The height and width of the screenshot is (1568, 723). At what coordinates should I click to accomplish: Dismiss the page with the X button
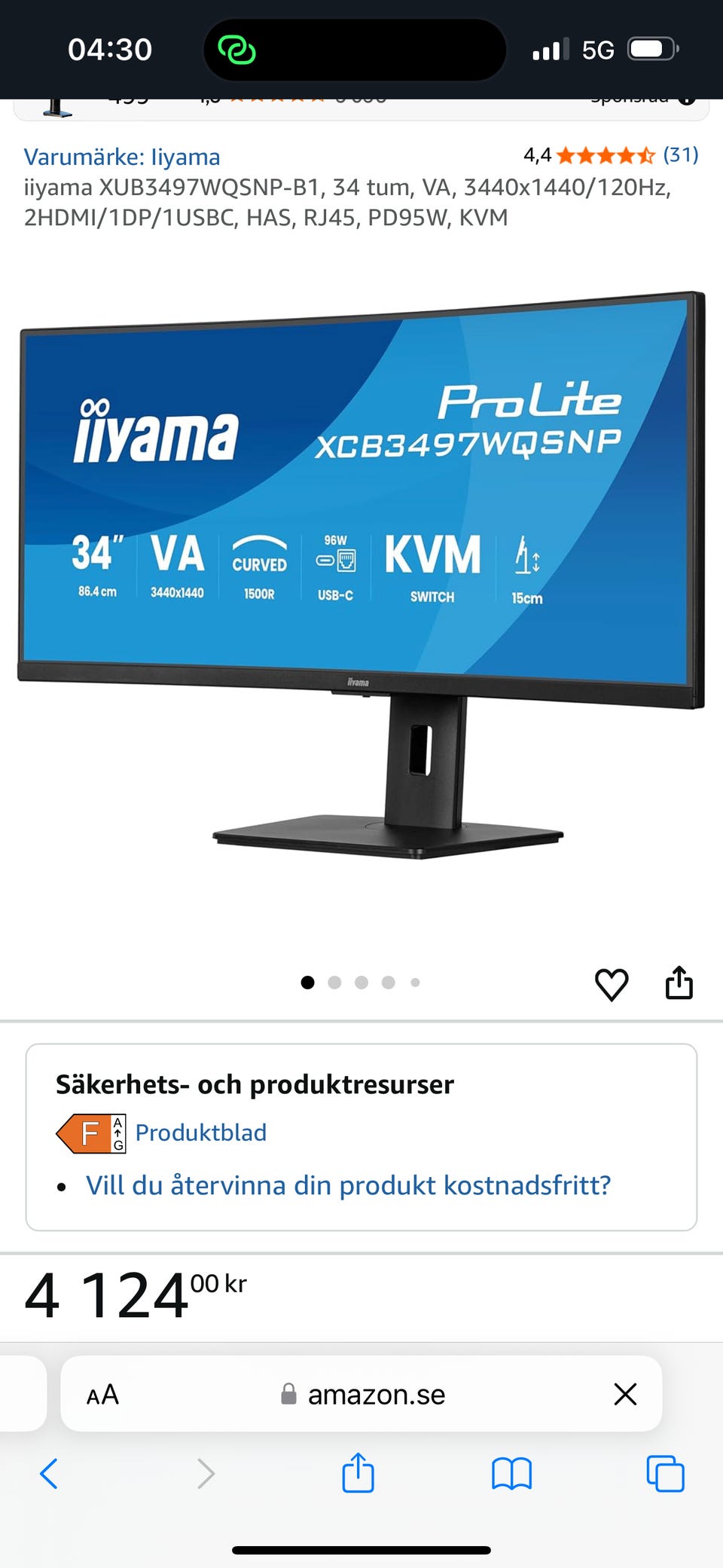(624, 1393)
